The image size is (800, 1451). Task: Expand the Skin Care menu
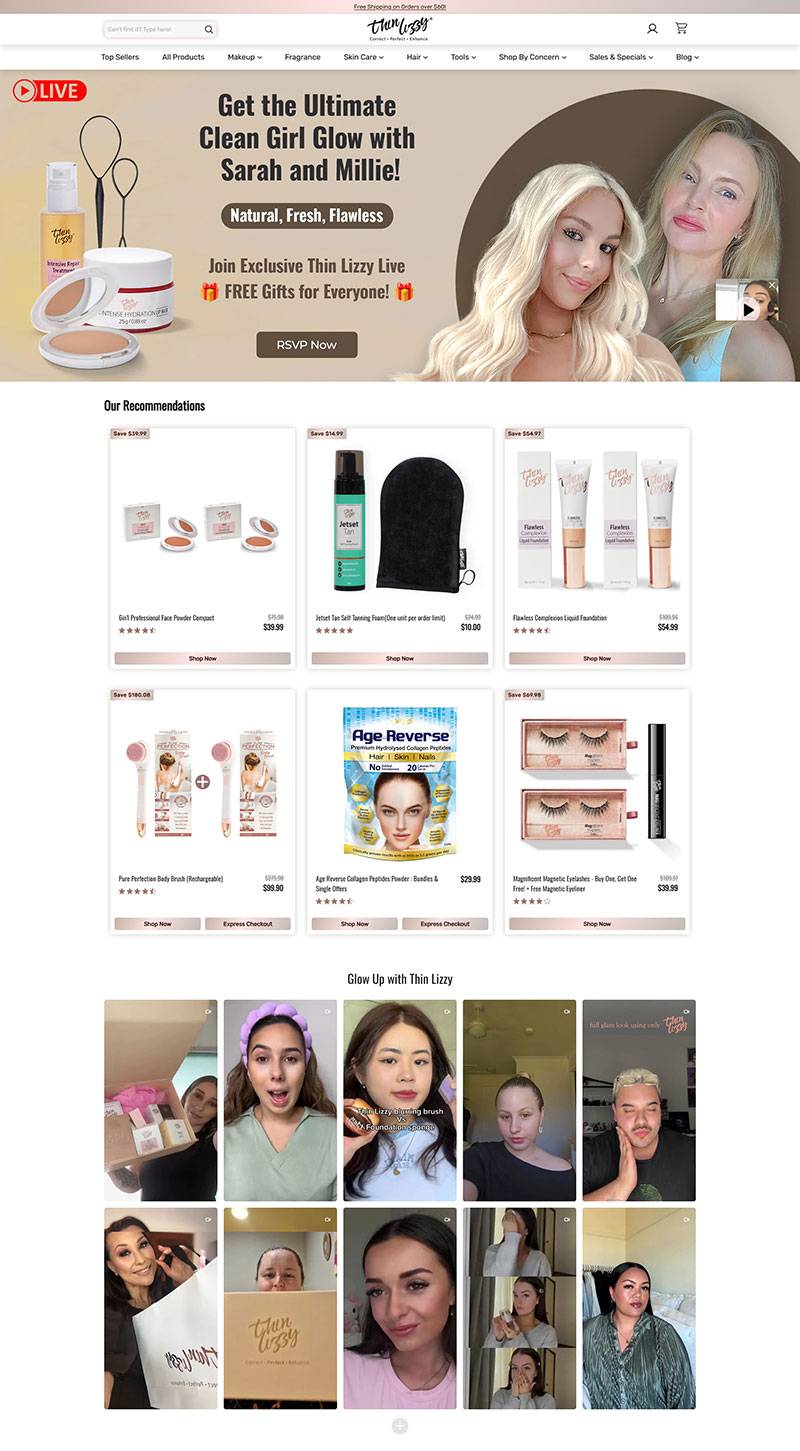point(364,57)
